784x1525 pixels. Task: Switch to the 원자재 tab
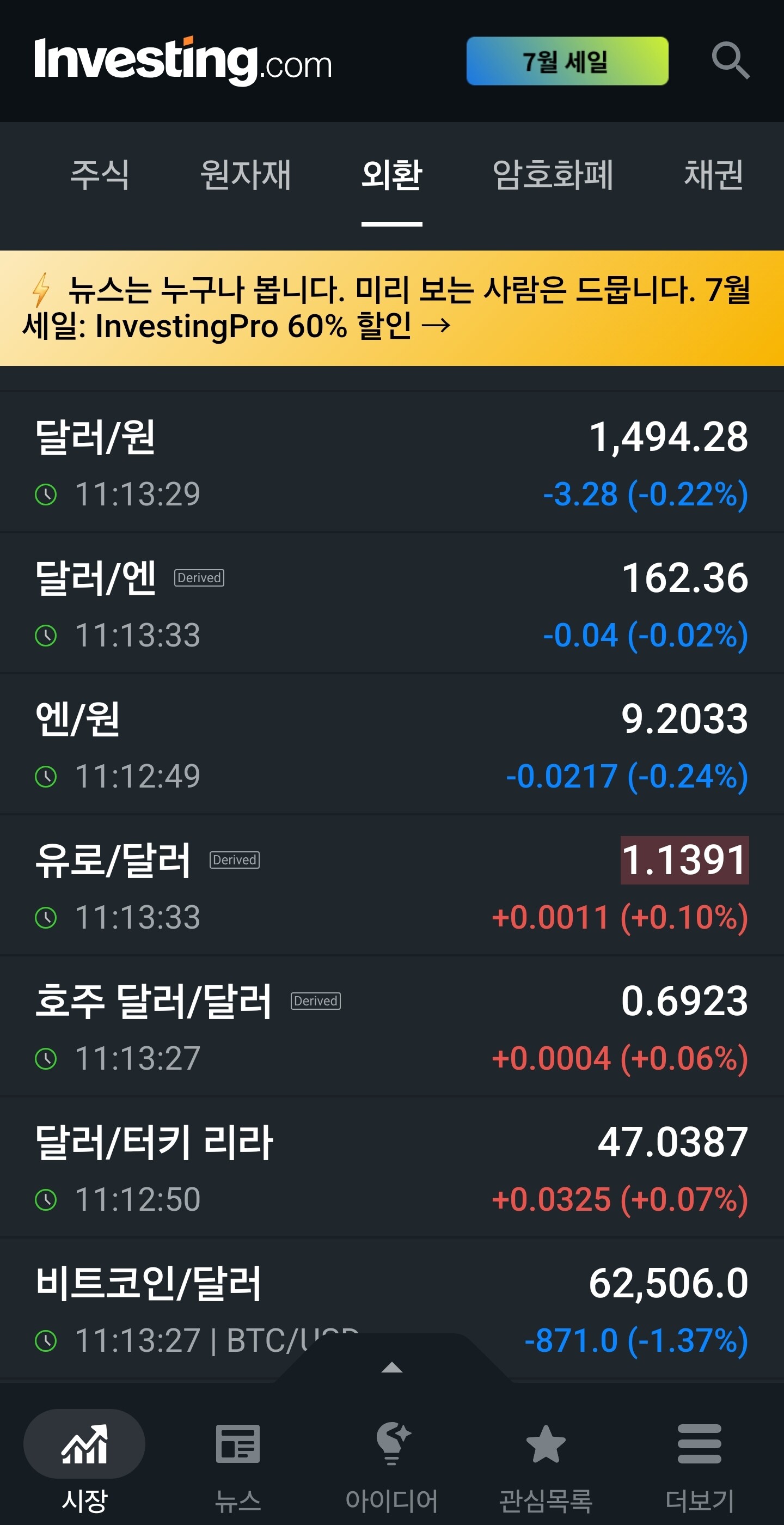pyautogui.click(x=246, y=175)
